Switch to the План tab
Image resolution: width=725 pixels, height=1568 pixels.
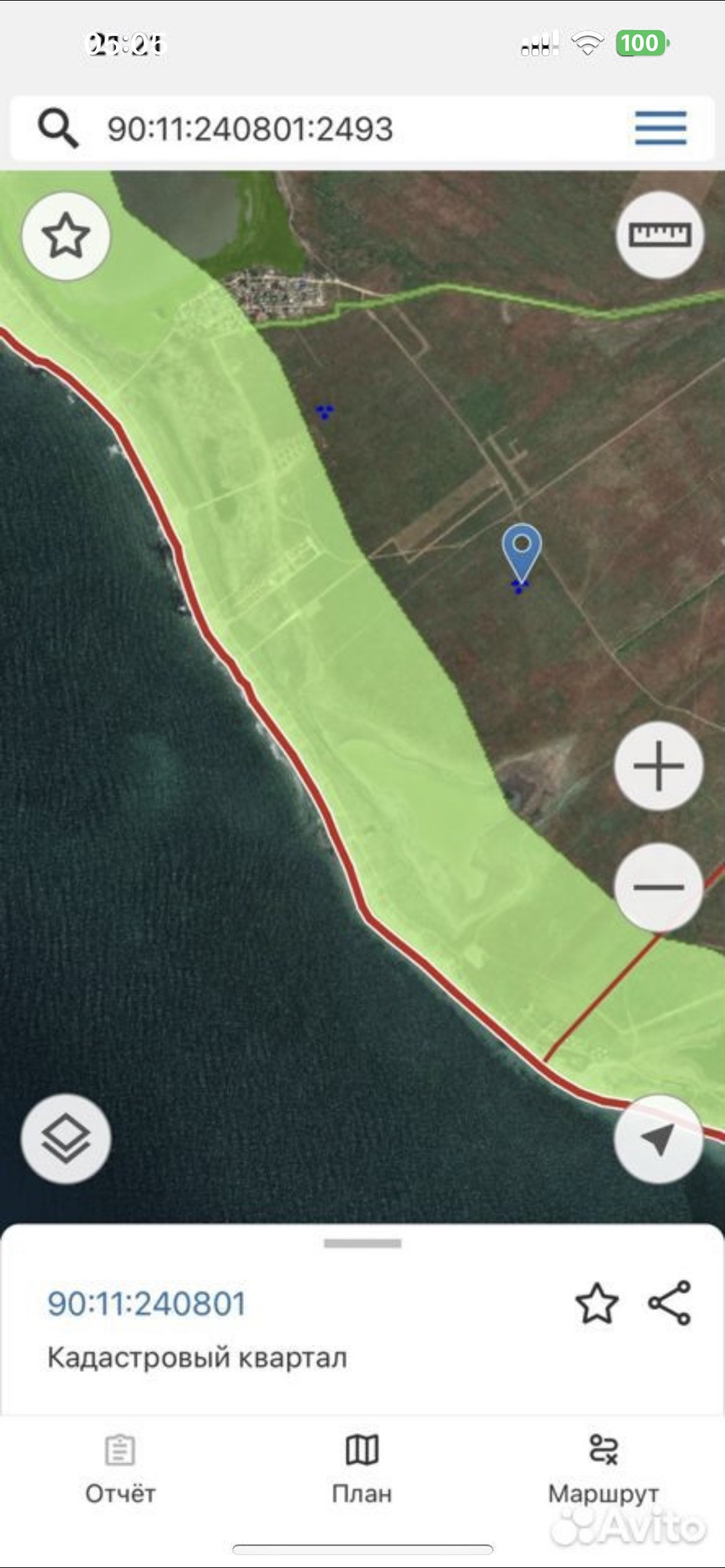tap(362, 1469)
